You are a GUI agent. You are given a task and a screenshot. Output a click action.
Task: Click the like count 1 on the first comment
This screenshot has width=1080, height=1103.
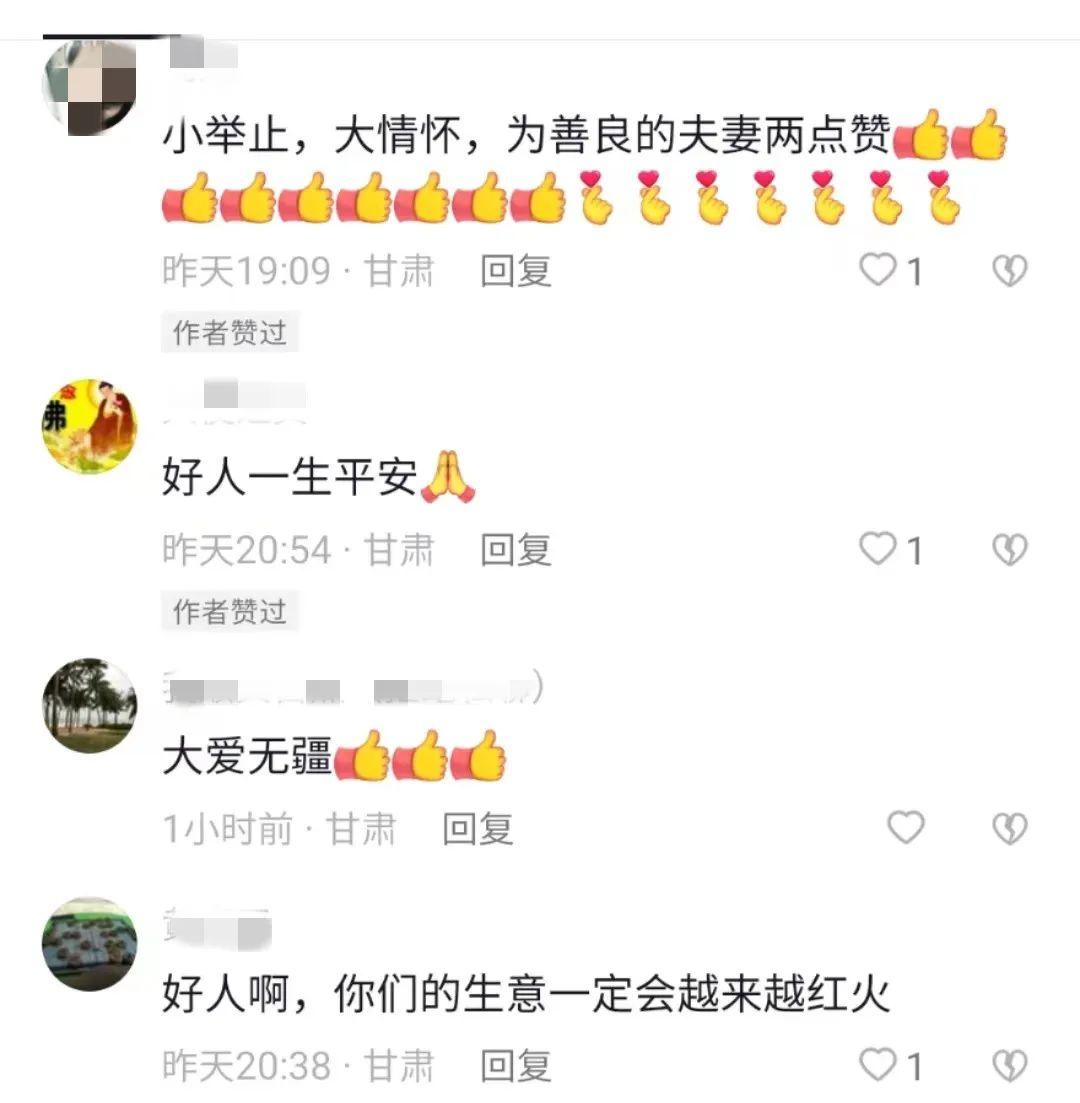911,270
